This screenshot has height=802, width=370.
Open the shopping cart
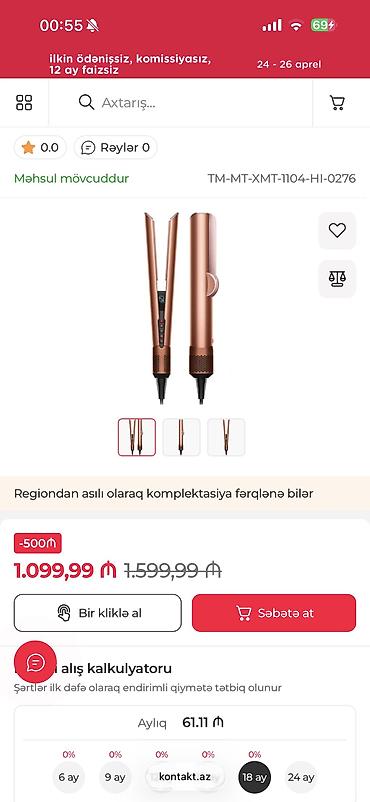[x=337, y=103]
